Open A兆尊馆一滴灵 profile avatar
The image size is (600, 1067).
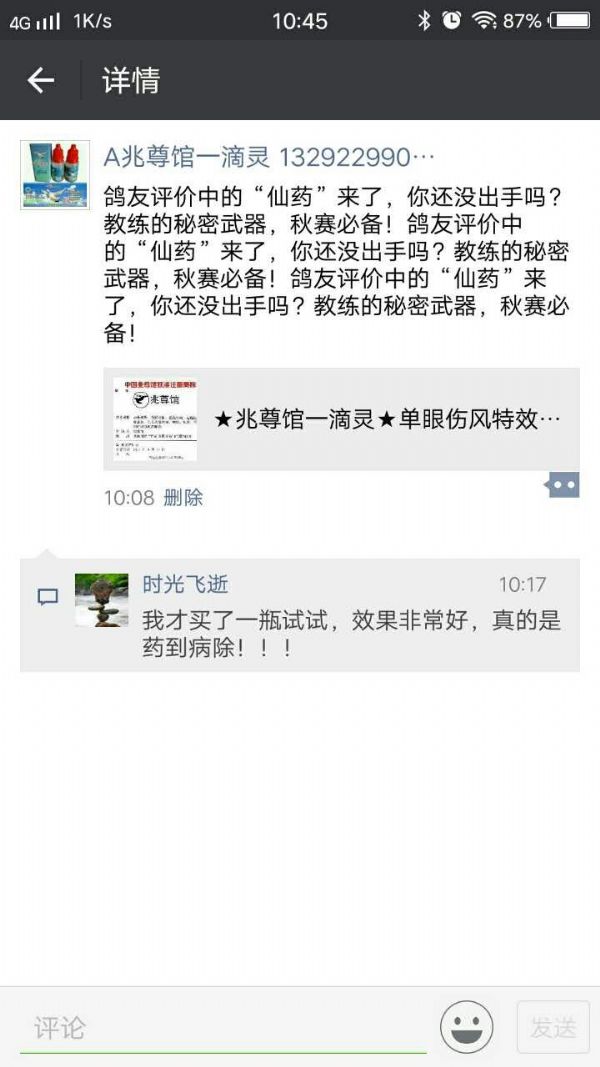point(55,175)
